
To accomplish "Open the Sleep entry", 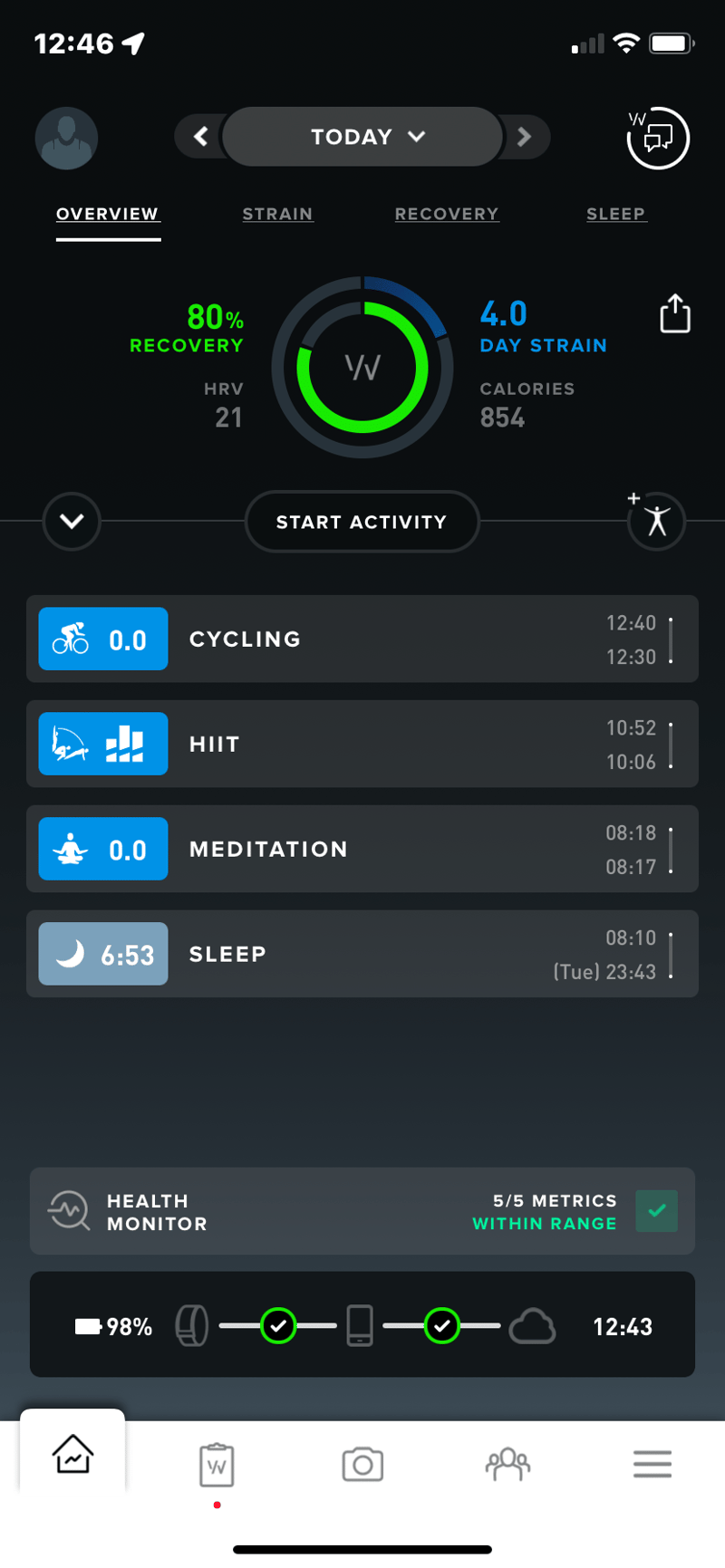I will [362, 955].
